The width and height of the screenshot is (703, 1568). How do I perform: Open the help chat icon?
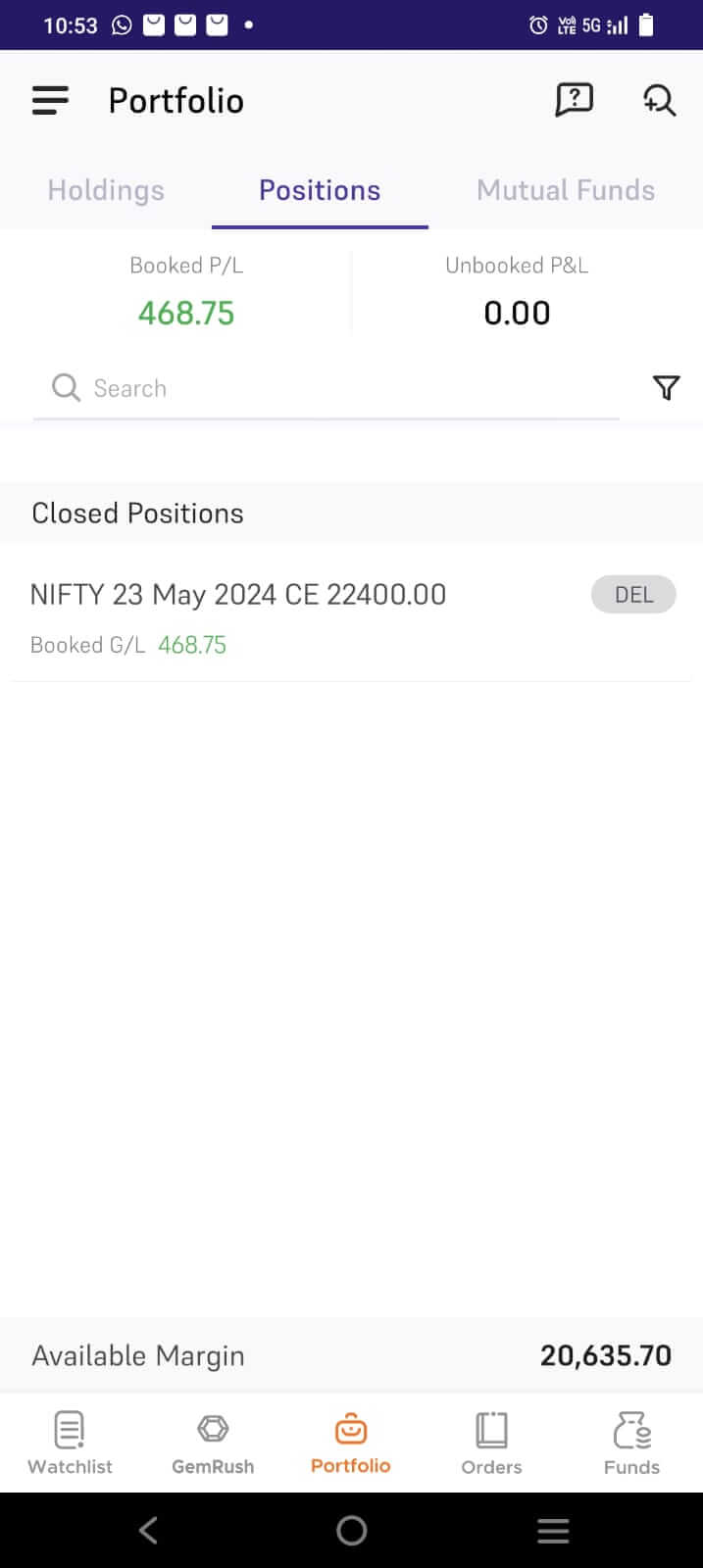(574, 100)
